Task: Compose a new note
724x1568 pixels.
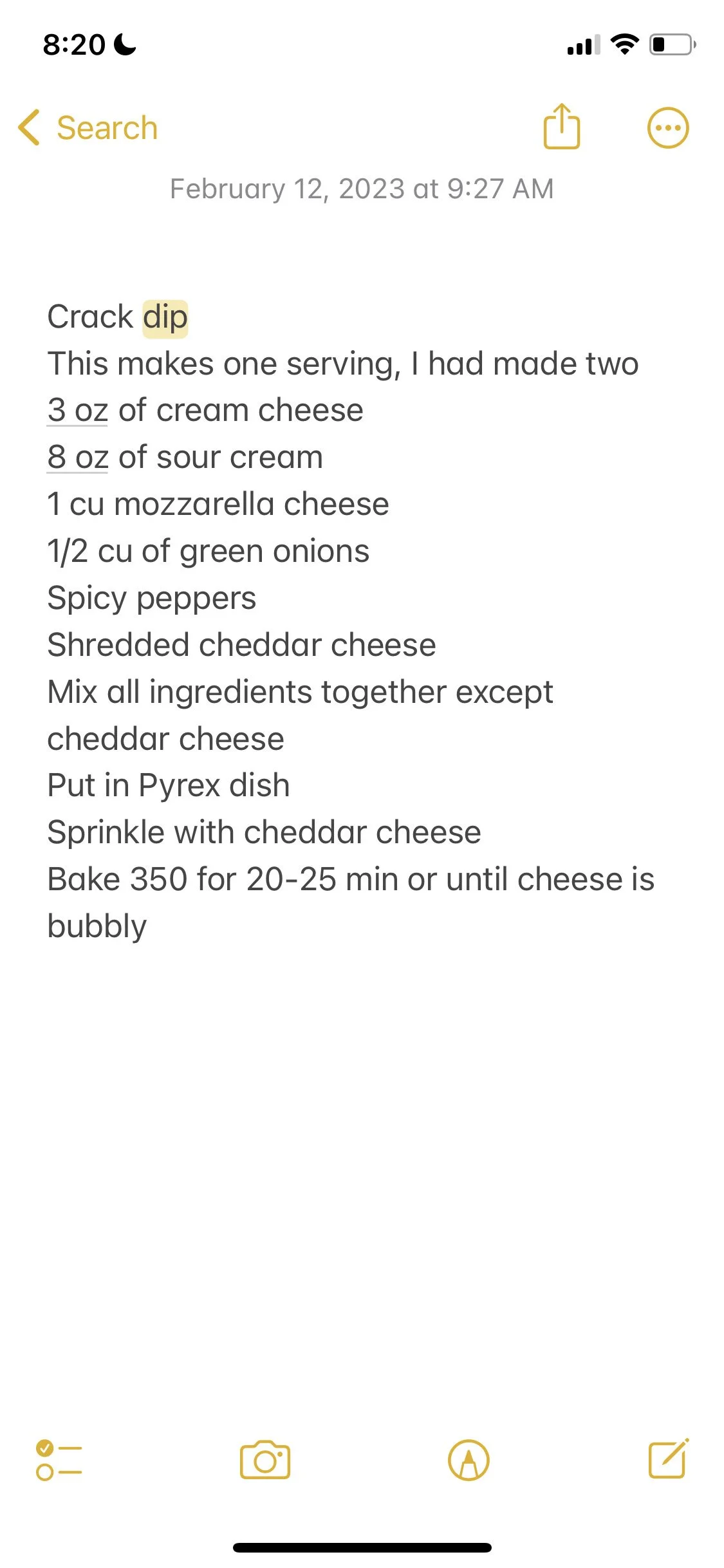Action: (x=668, y=1459)
